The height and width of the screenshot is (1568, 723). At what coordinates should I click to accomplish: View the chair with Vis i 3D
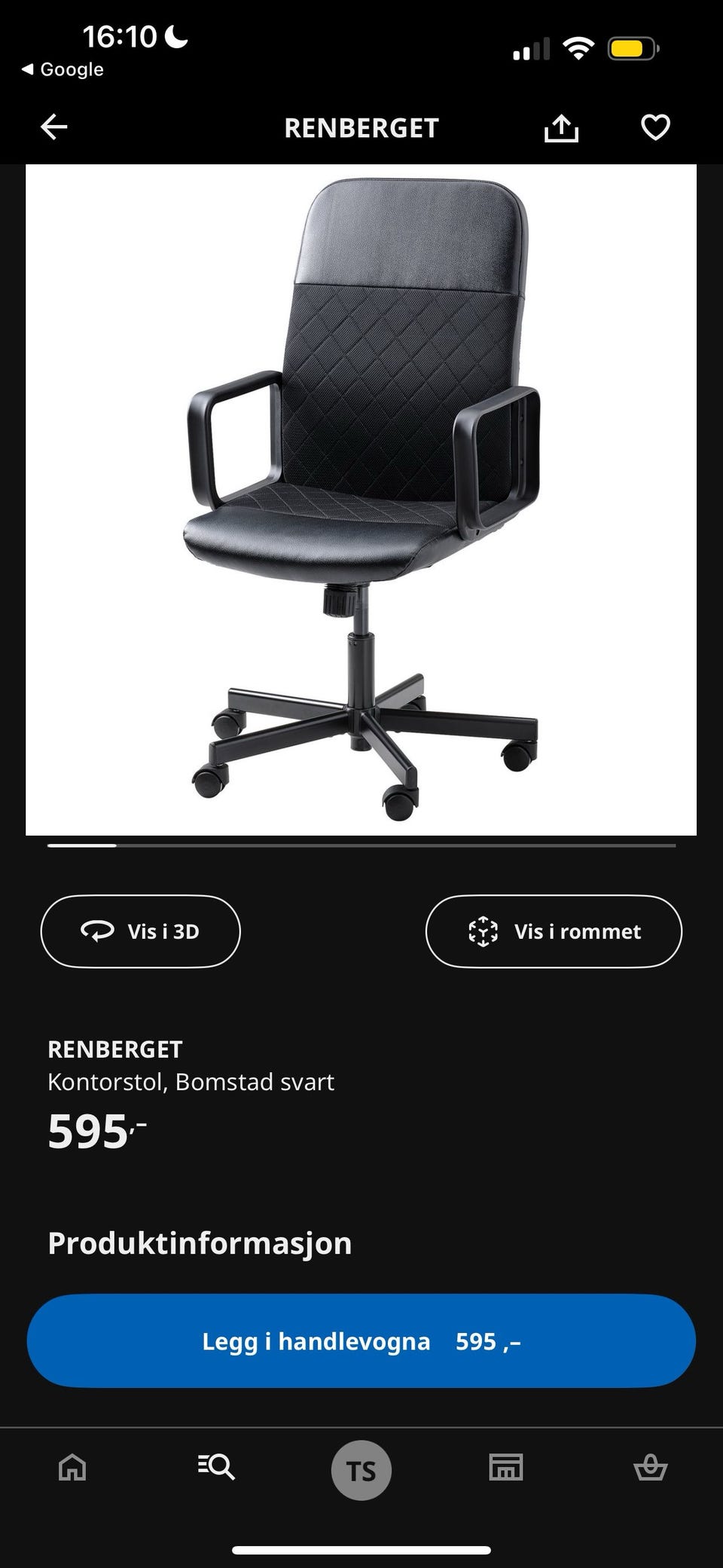[140, 931]
